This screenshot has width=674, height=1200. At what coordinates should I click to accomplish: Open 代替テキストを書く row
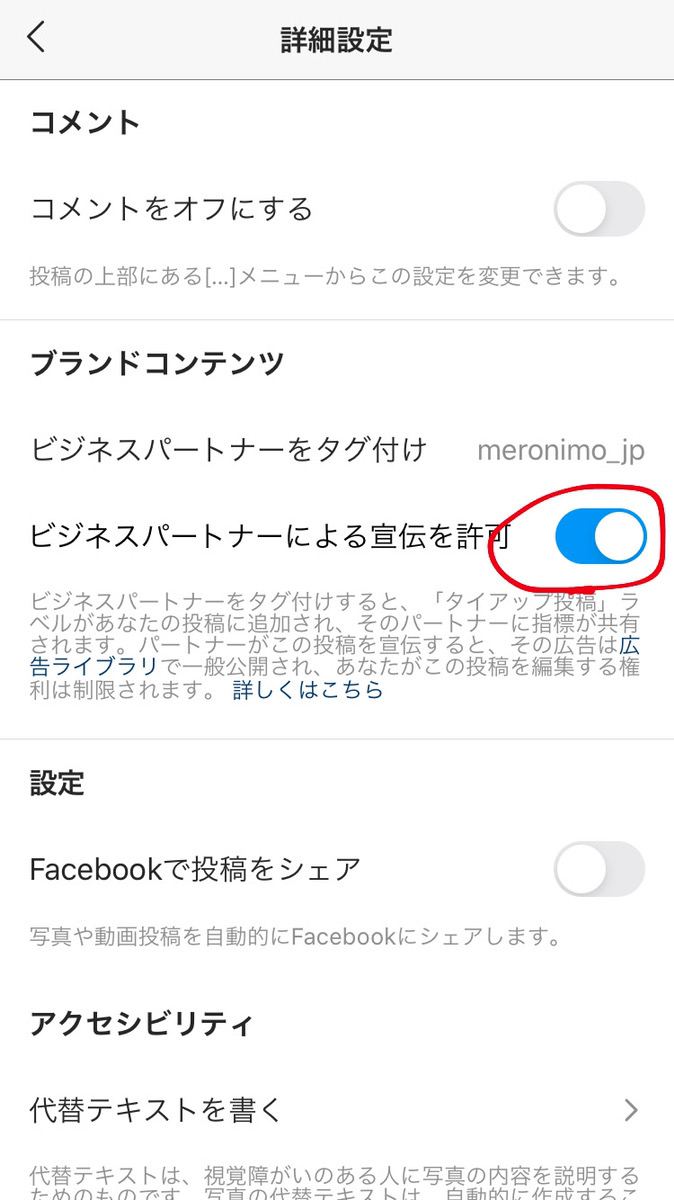tap(337, 1109)
